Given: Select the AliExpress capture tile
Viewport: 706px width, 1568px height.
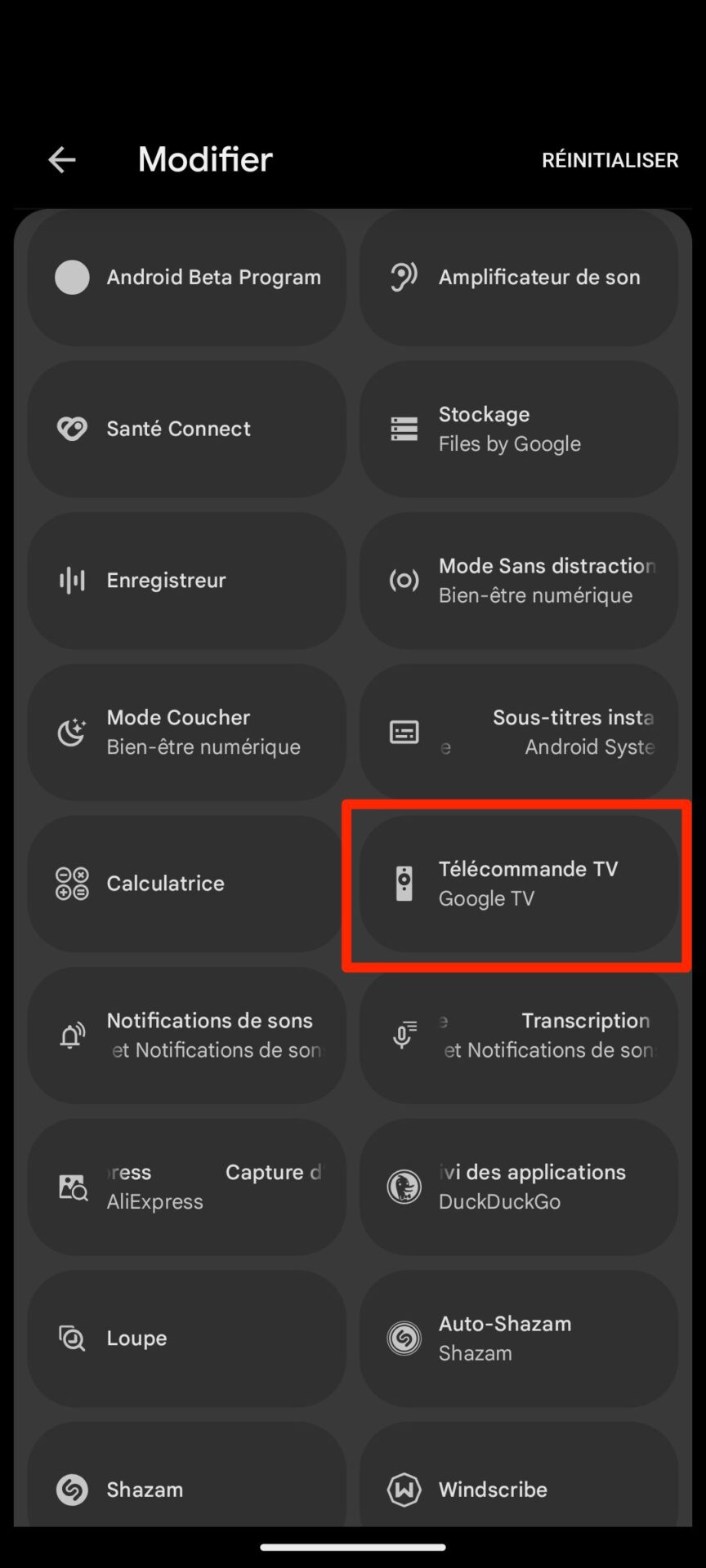Looking at the screenshot, I should [x=186, y=1187].
